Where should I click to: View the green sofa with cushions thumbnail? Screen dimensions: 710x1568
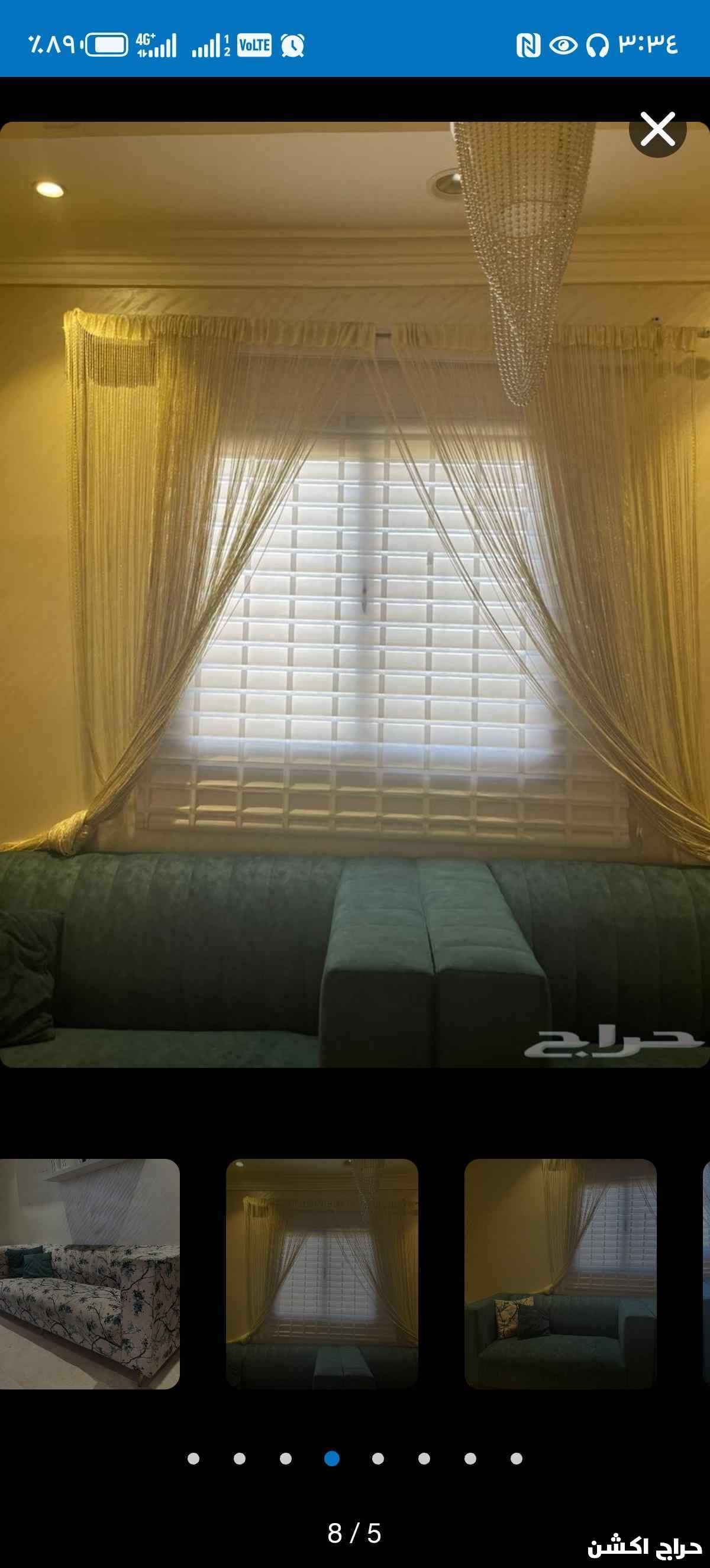(x=560, y=1274)
